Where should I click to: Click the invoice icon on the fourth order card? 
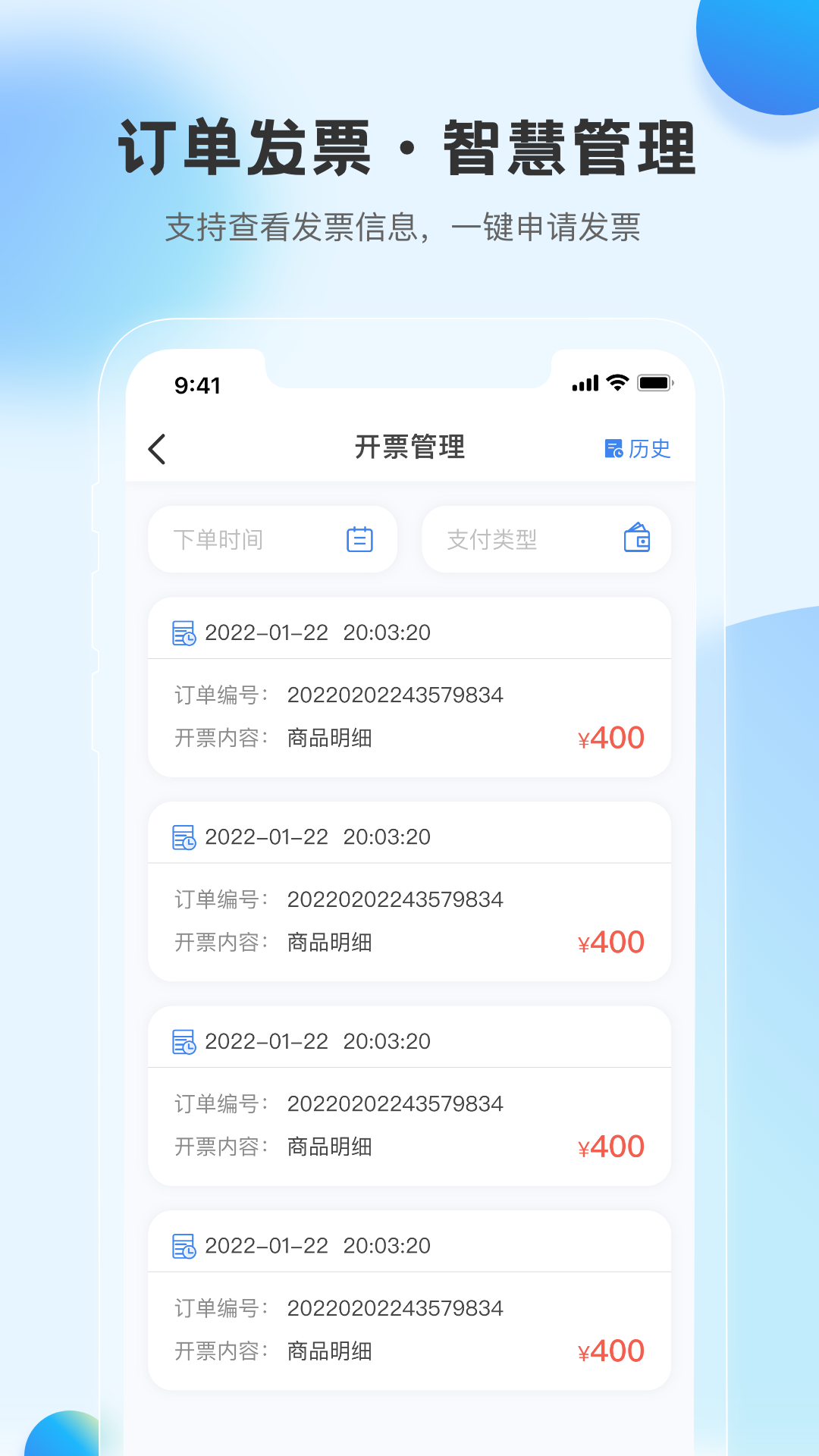[183, 1245]
